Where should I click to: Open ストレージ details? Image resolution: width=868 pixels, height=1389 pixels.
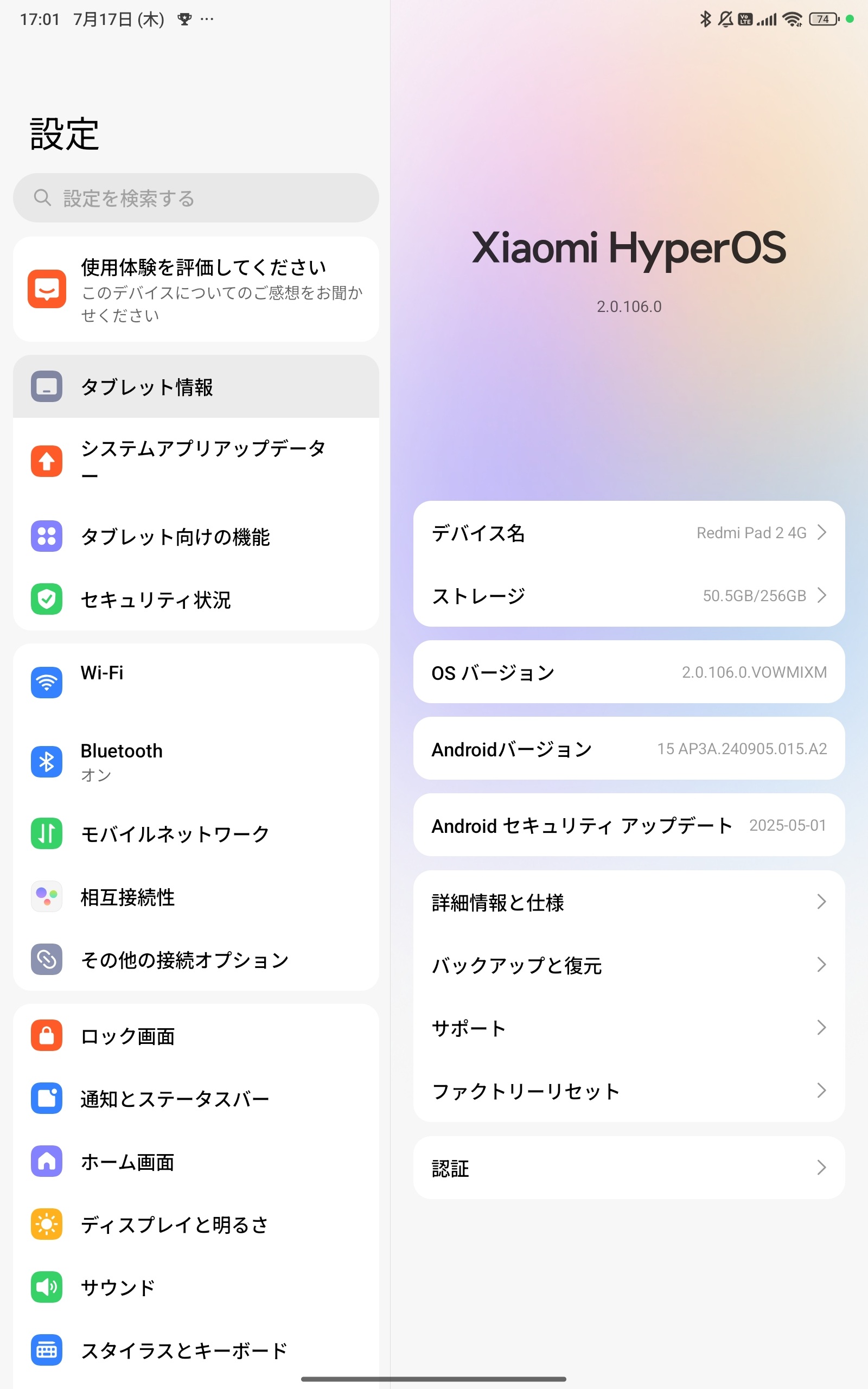pos(629,596)
